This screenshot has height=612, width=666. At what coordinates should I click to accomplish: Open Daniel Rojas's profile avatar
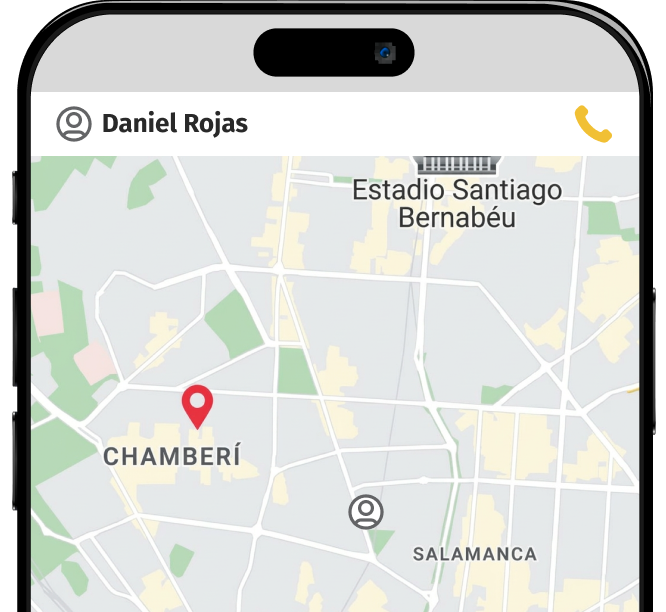(x=74, y=124)
